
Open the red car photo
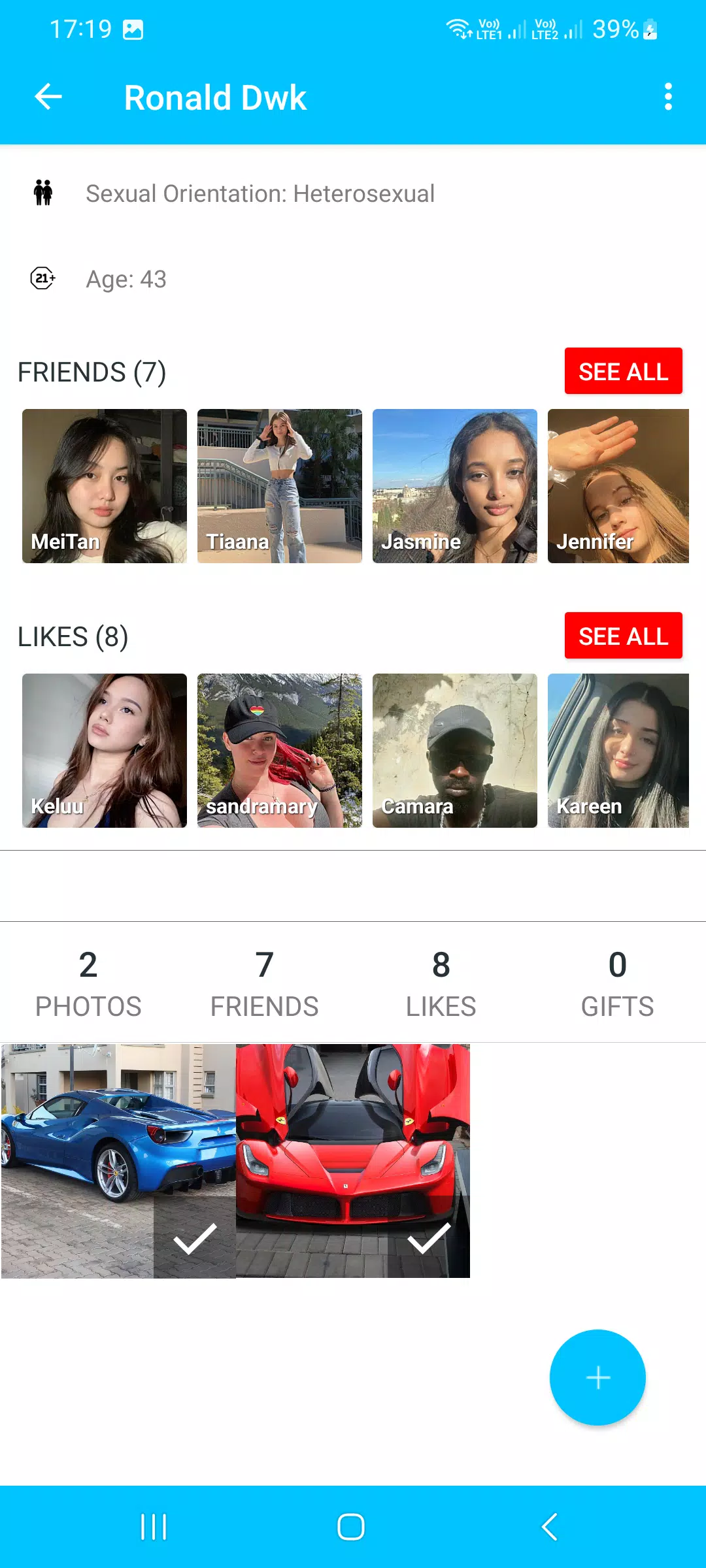point(353,1160)
